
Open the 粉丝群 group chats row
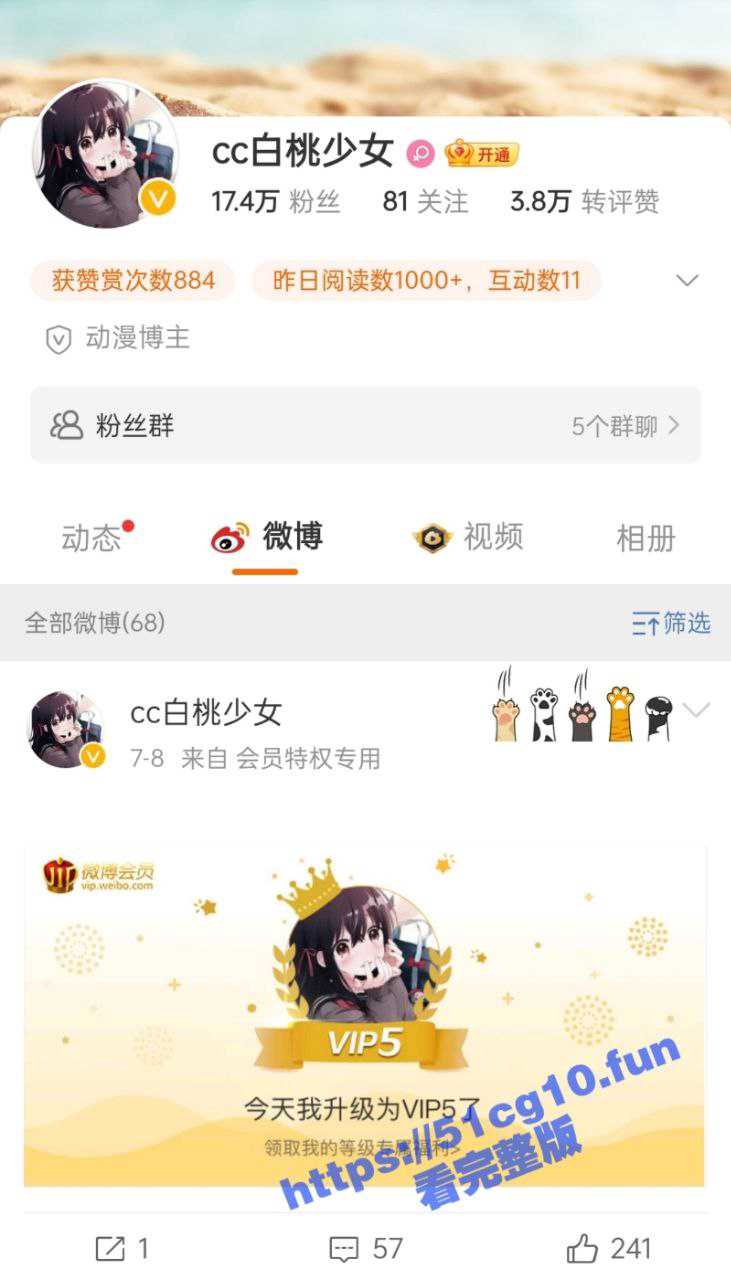pyautogui.click(x=365, y=426)
